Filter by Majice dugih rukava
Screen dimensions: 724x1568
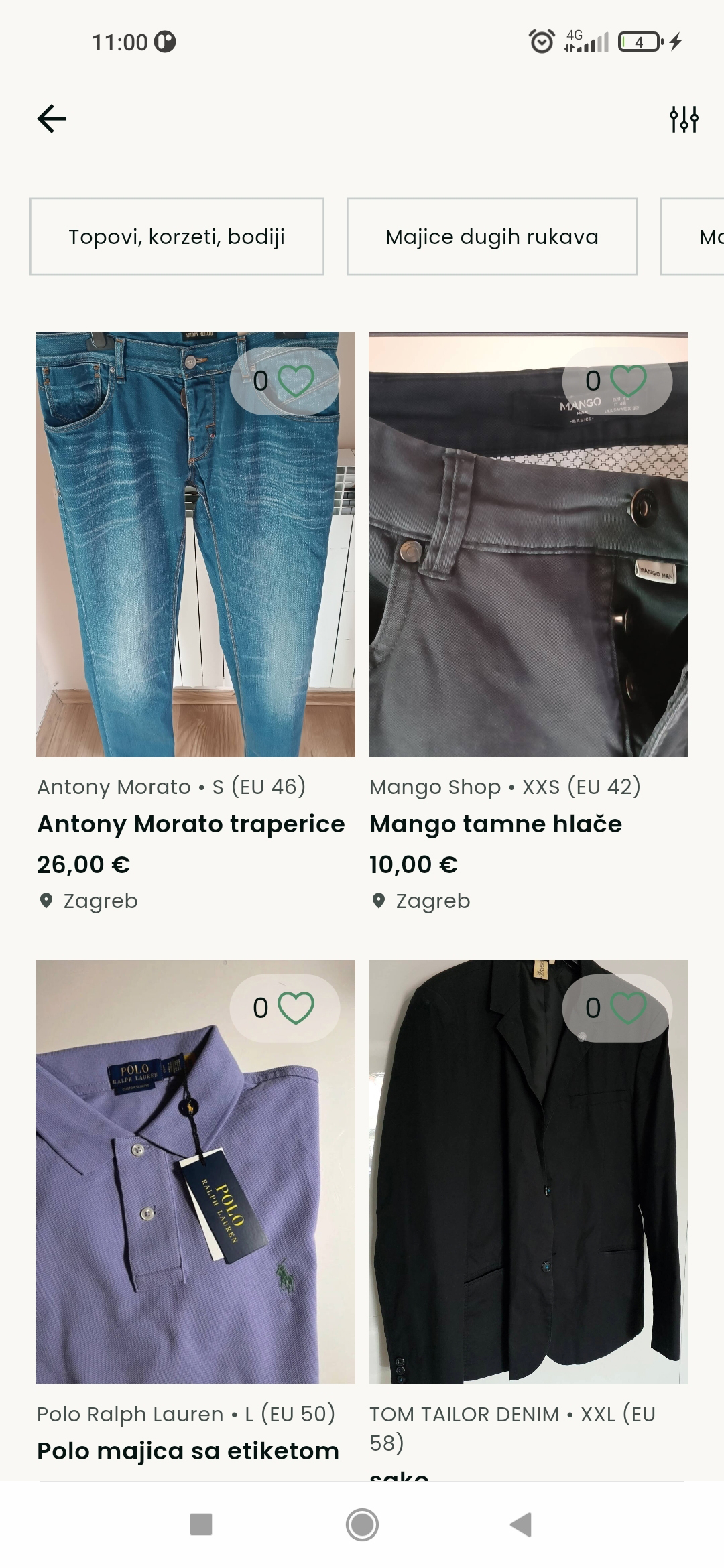click(491, 237)
